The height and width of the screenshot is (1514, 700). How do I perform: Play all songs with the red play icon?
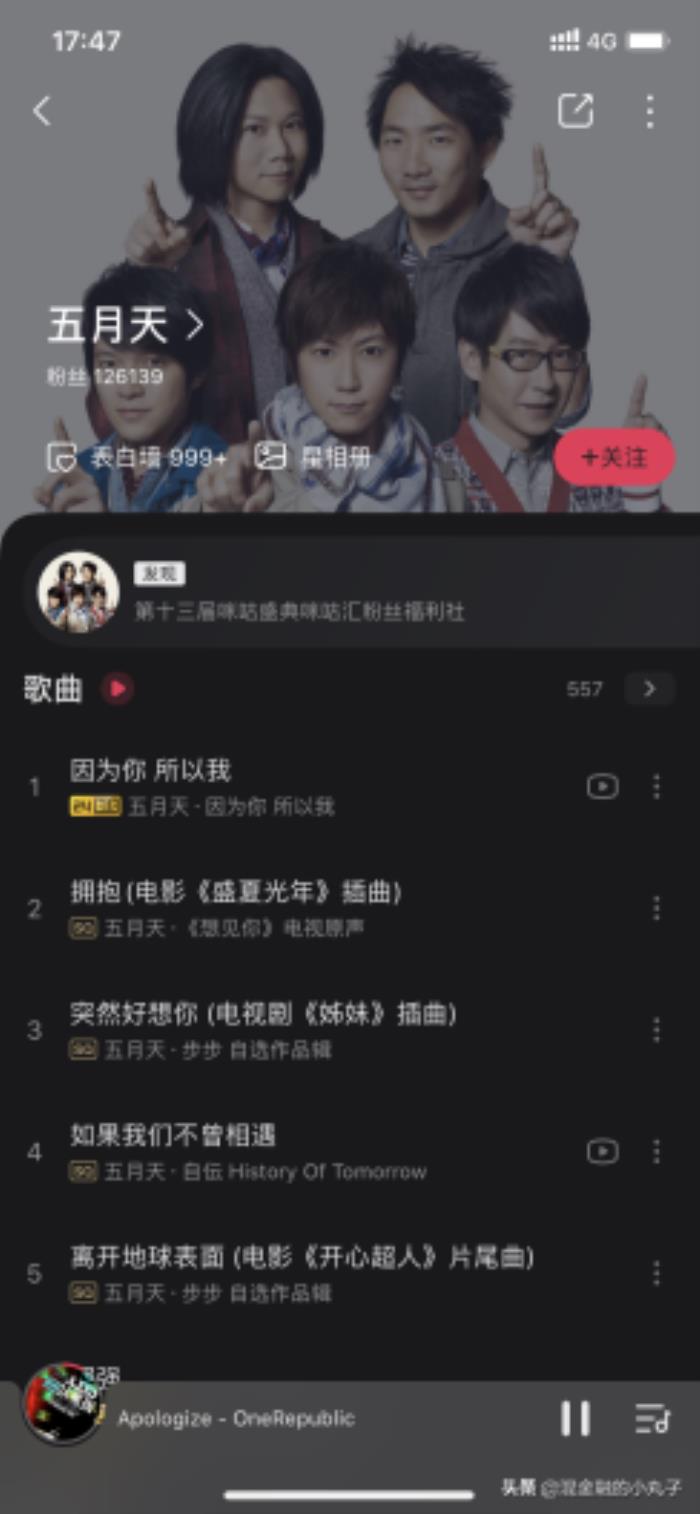pos(117,688)
